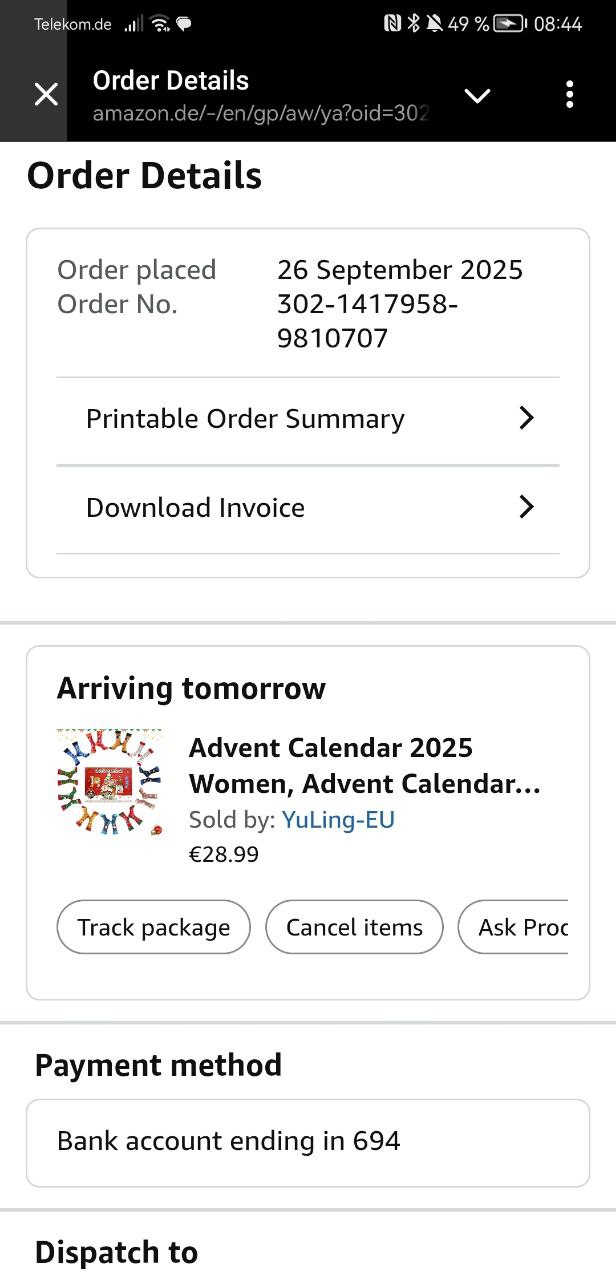616x1280 pixels.
Task: Close the Order Details browser tab
Action: [x=46, y=95]
